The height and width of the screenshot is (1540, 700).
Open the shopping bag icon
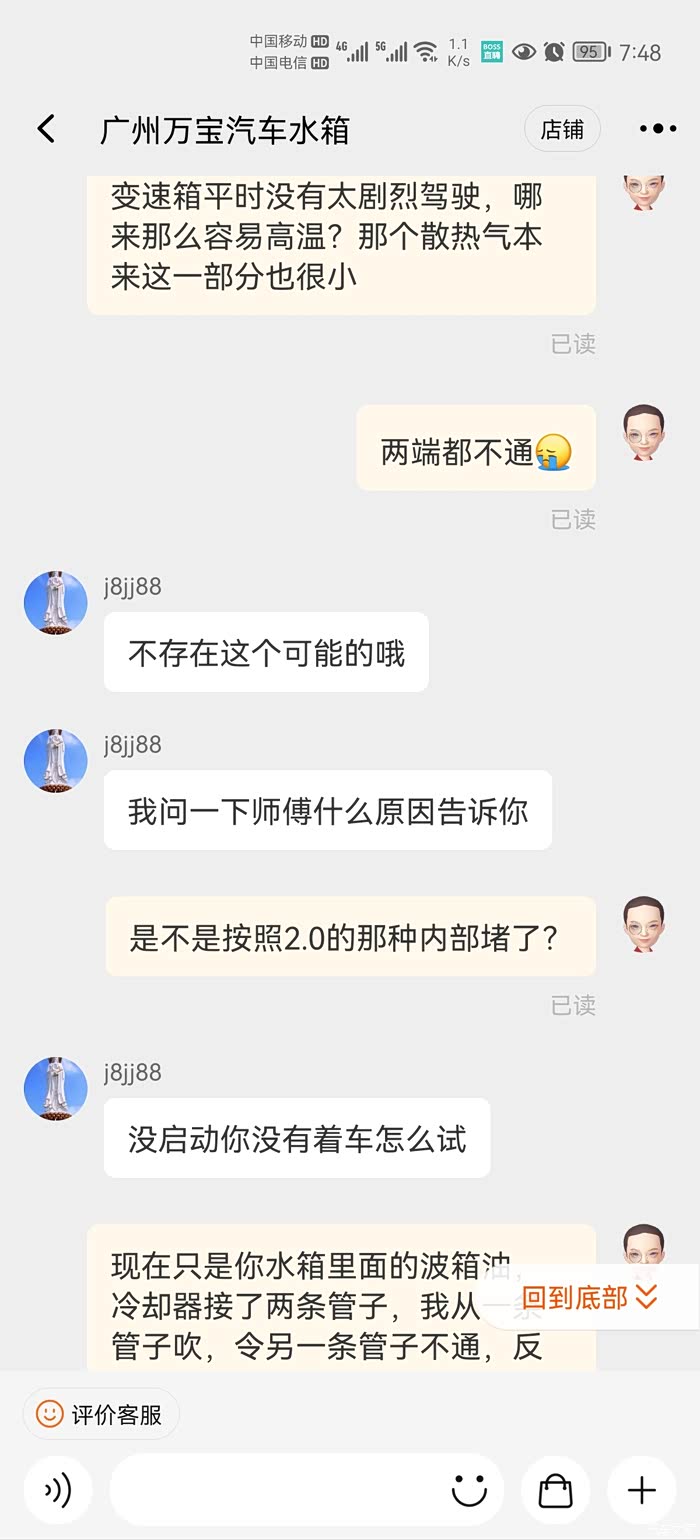coord(555,1491)
